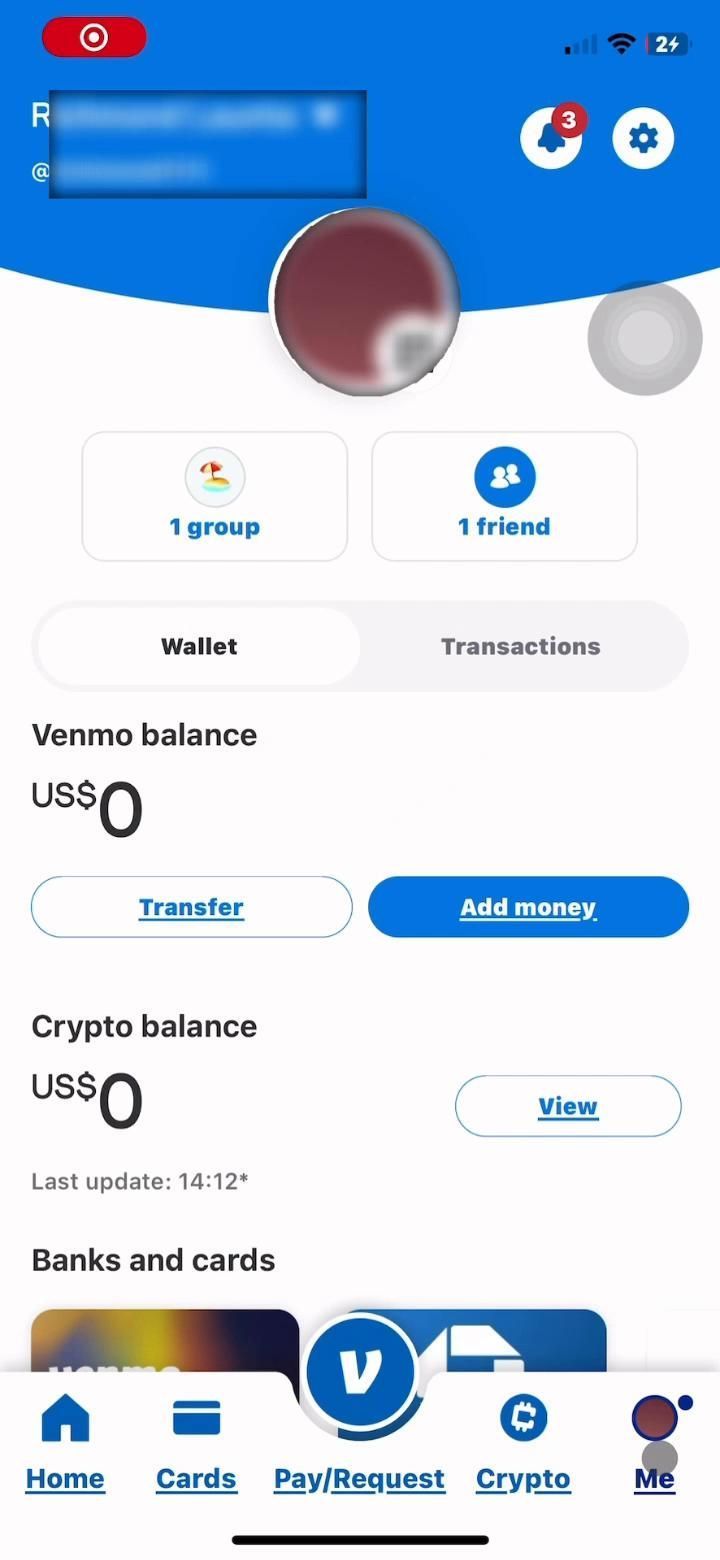Open the settings gear

[643, 138]
